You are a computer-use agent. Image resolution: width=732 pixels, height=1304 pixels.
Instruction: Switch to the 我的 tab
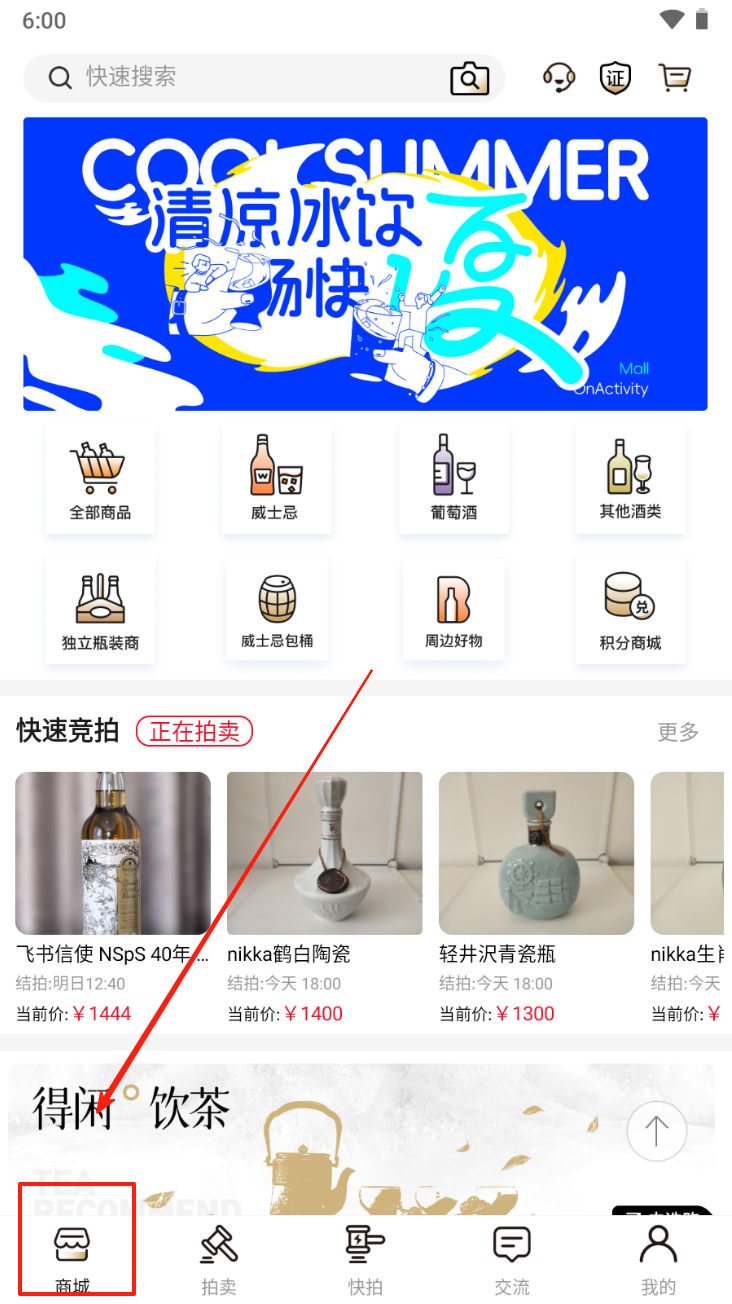click(x=658, y=1259)
